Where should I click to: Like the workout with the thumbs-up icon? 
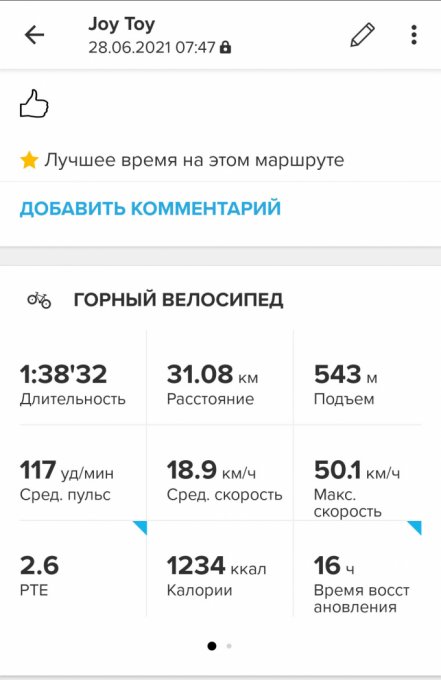pyautogui.click(x=34, y=104)
